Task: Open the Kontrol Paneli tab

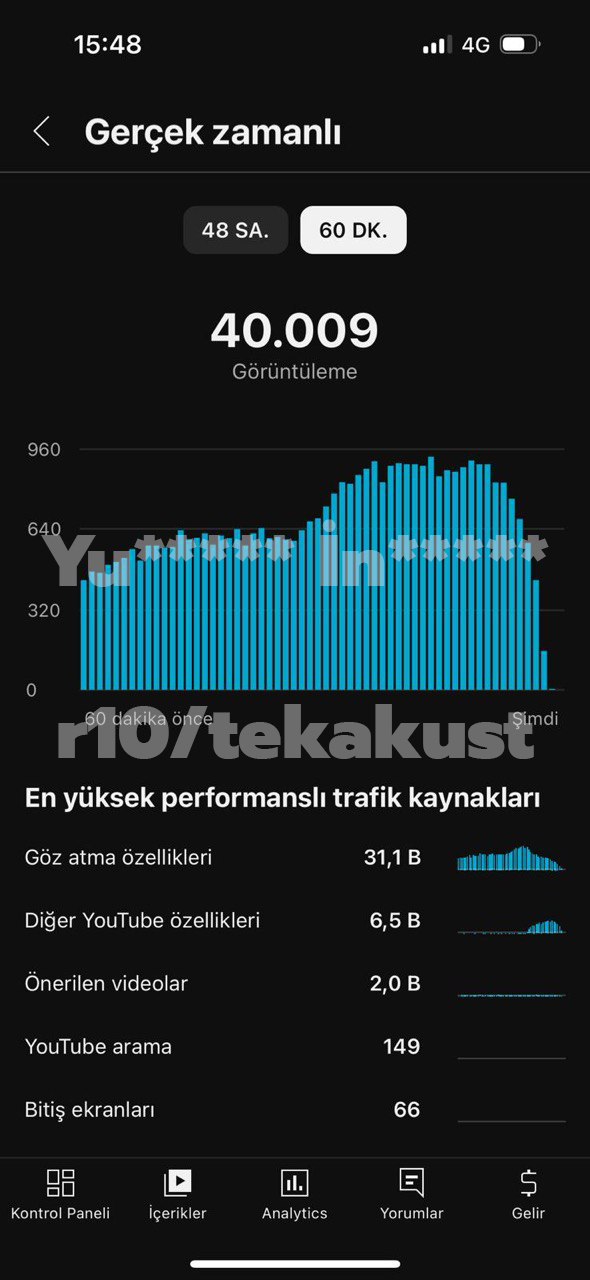Action: click(60, 1195)
